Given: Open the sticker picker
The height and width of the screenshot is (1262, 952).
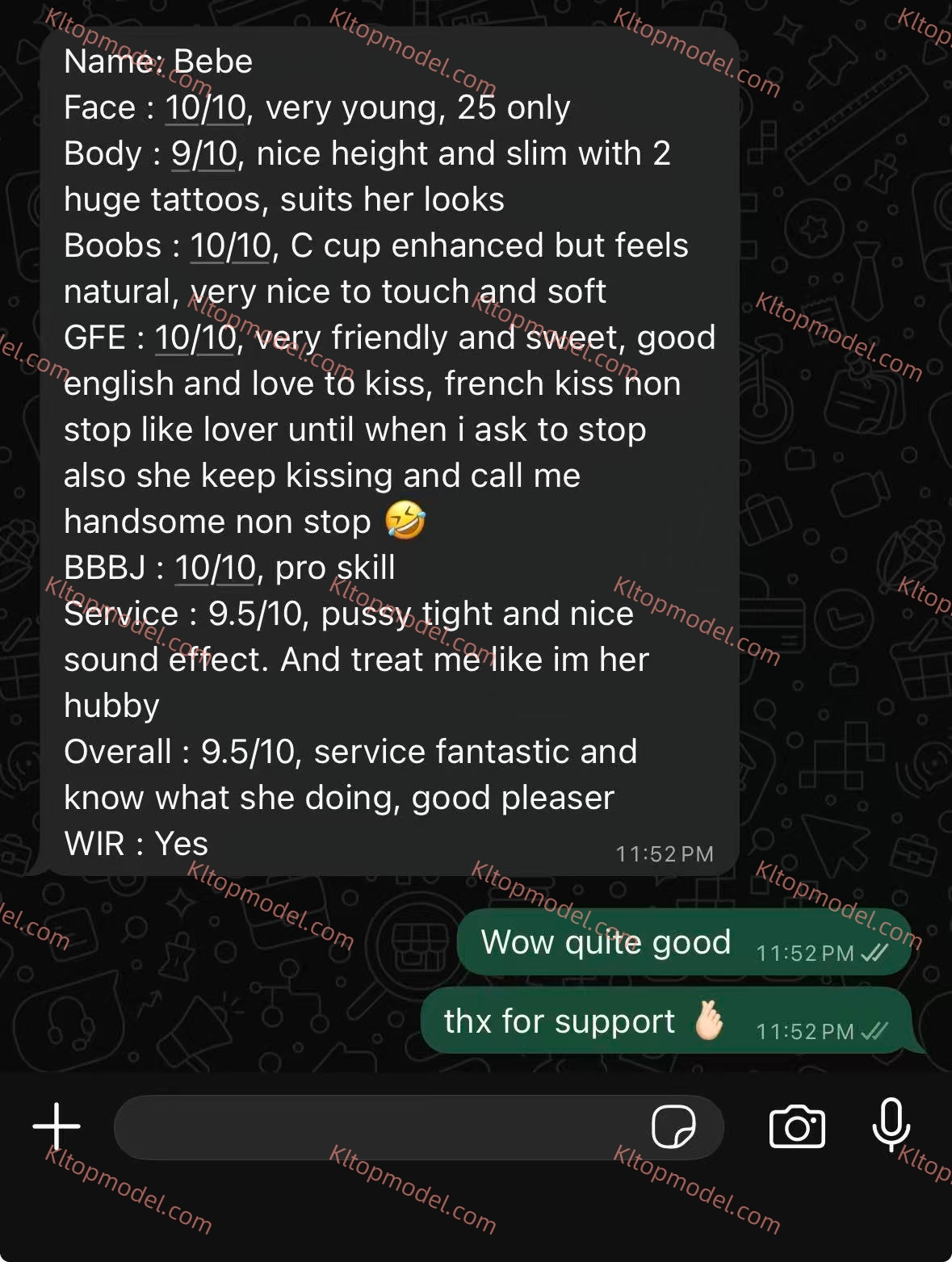Looking at the screenshot, I should (x=673, y=1126).
